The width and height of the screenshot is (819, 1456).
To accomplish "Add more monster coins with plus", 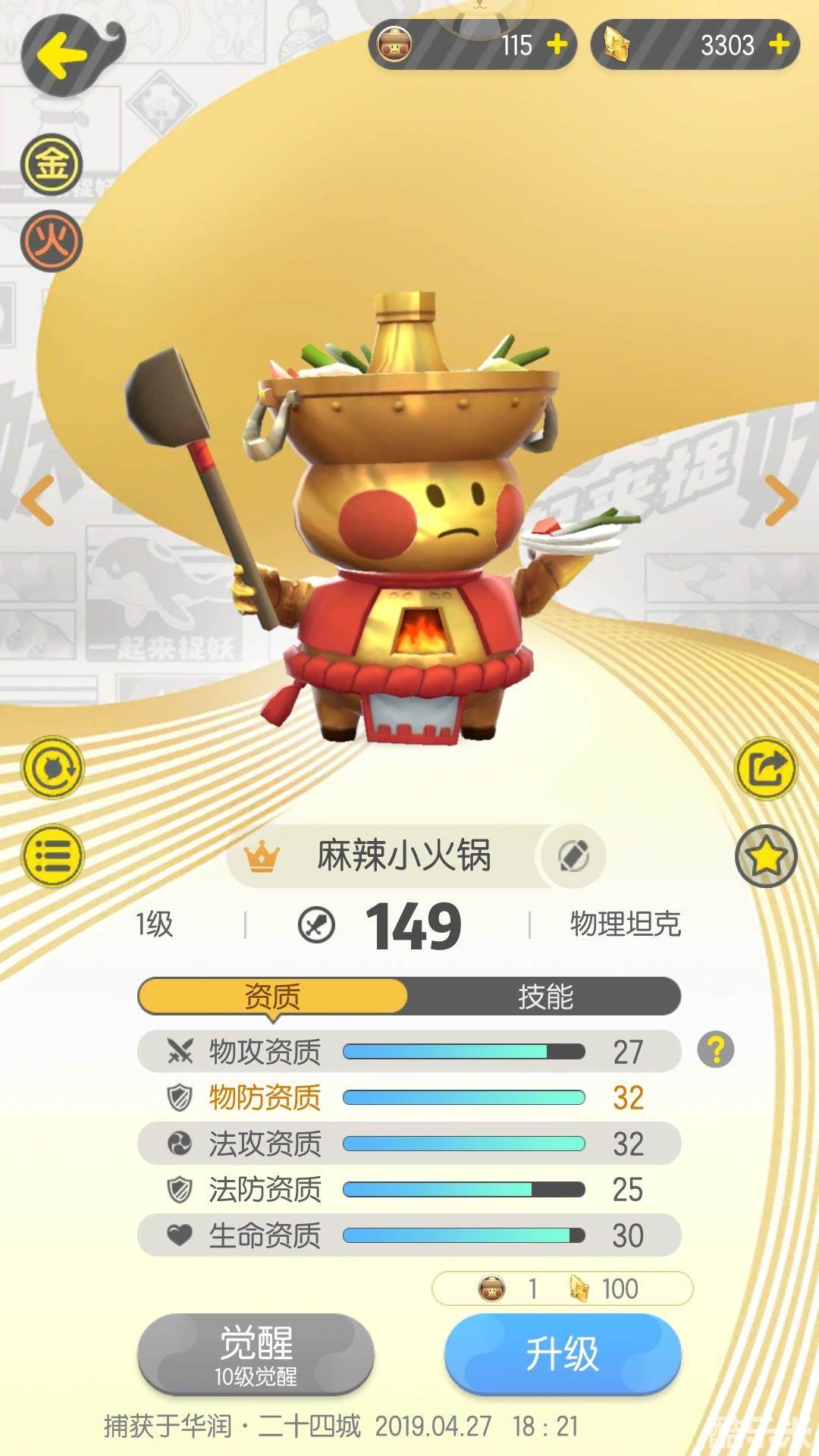I will click(x=557, y=45).
